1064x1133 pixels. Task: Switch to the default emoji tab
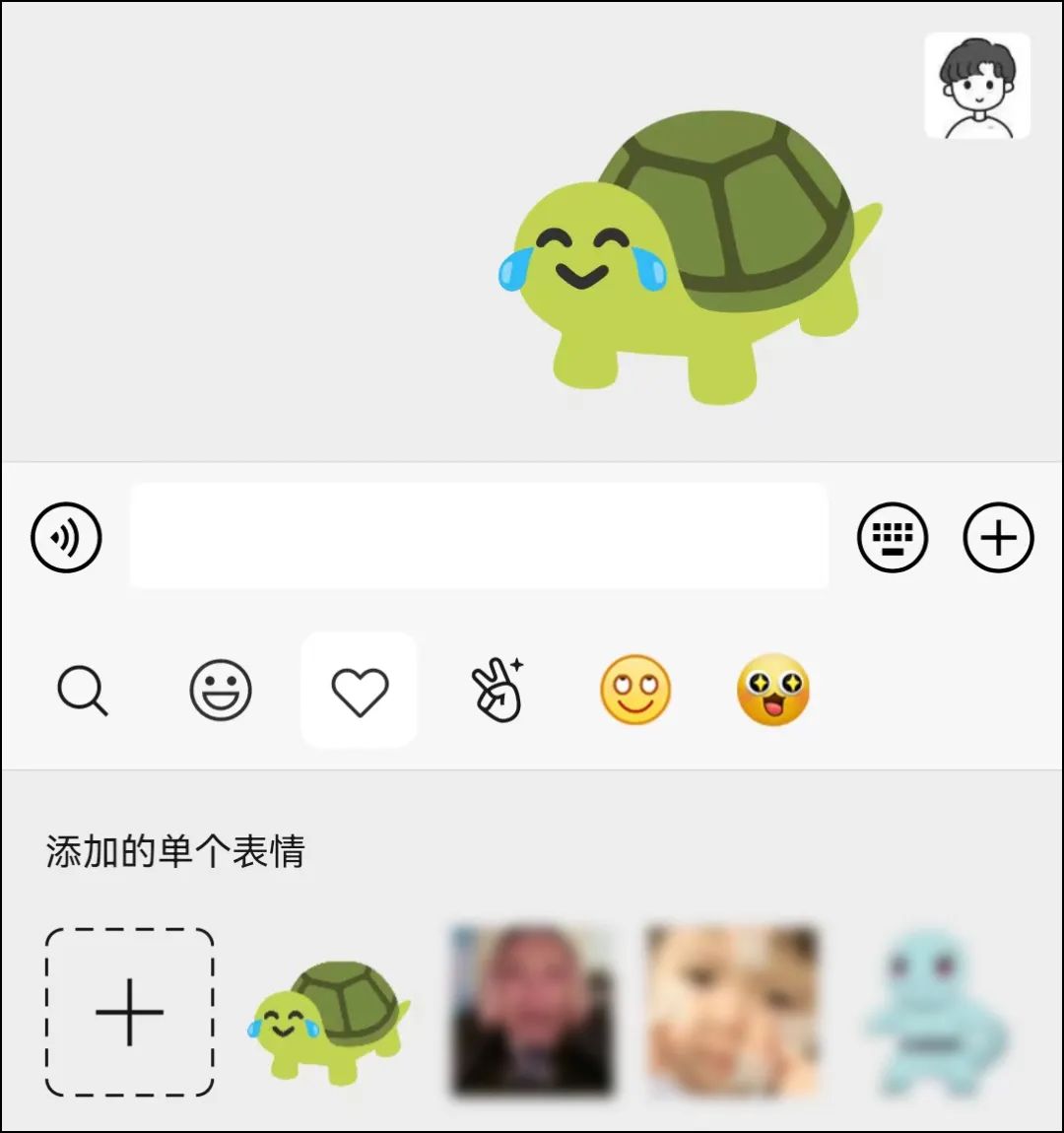(x=221, y=690)
